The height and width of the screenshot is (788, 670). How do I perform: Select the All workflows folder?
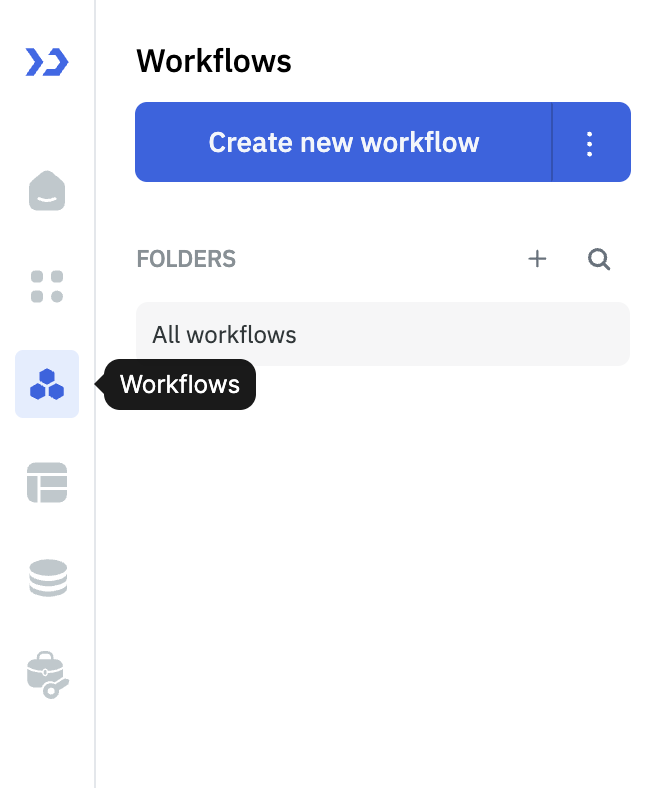pyautogui.click(x=382, y=334)
